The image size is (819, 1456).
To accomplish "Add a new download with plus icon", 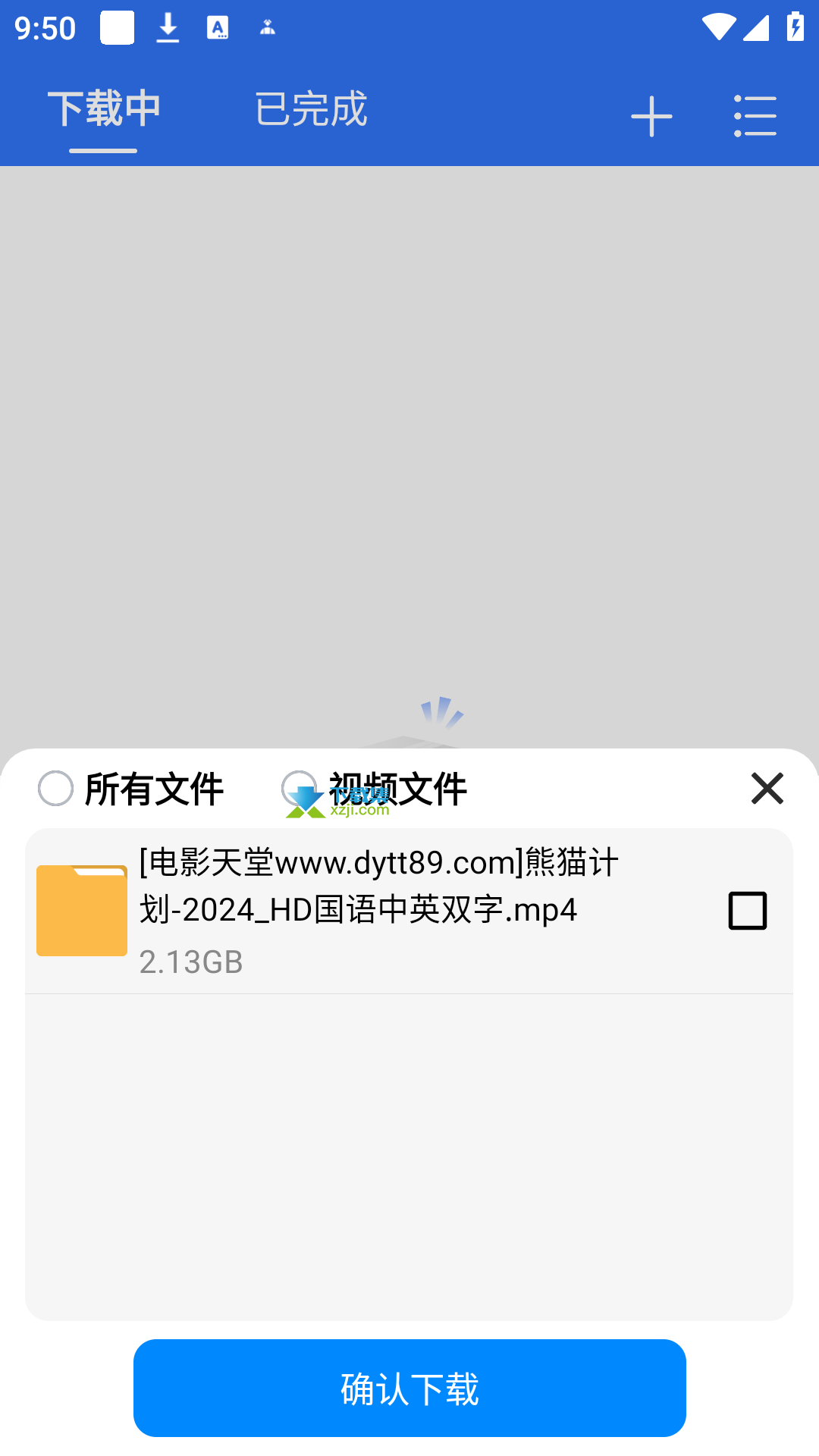I will [651, 117].
